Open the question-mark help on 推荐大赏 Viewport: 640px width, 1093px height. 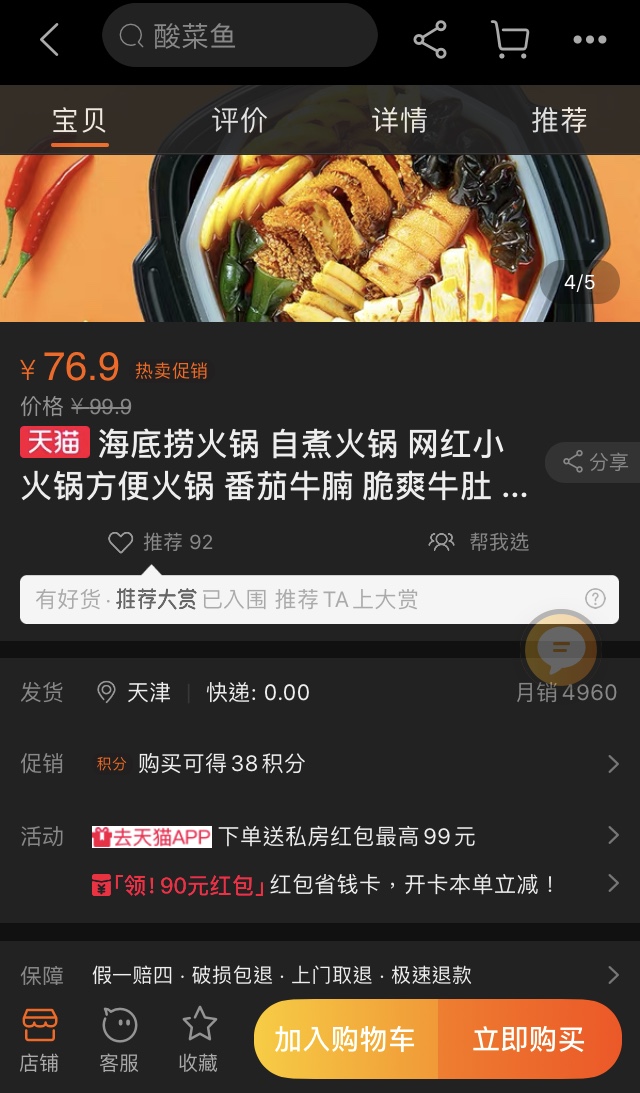[x=595, y=599]
